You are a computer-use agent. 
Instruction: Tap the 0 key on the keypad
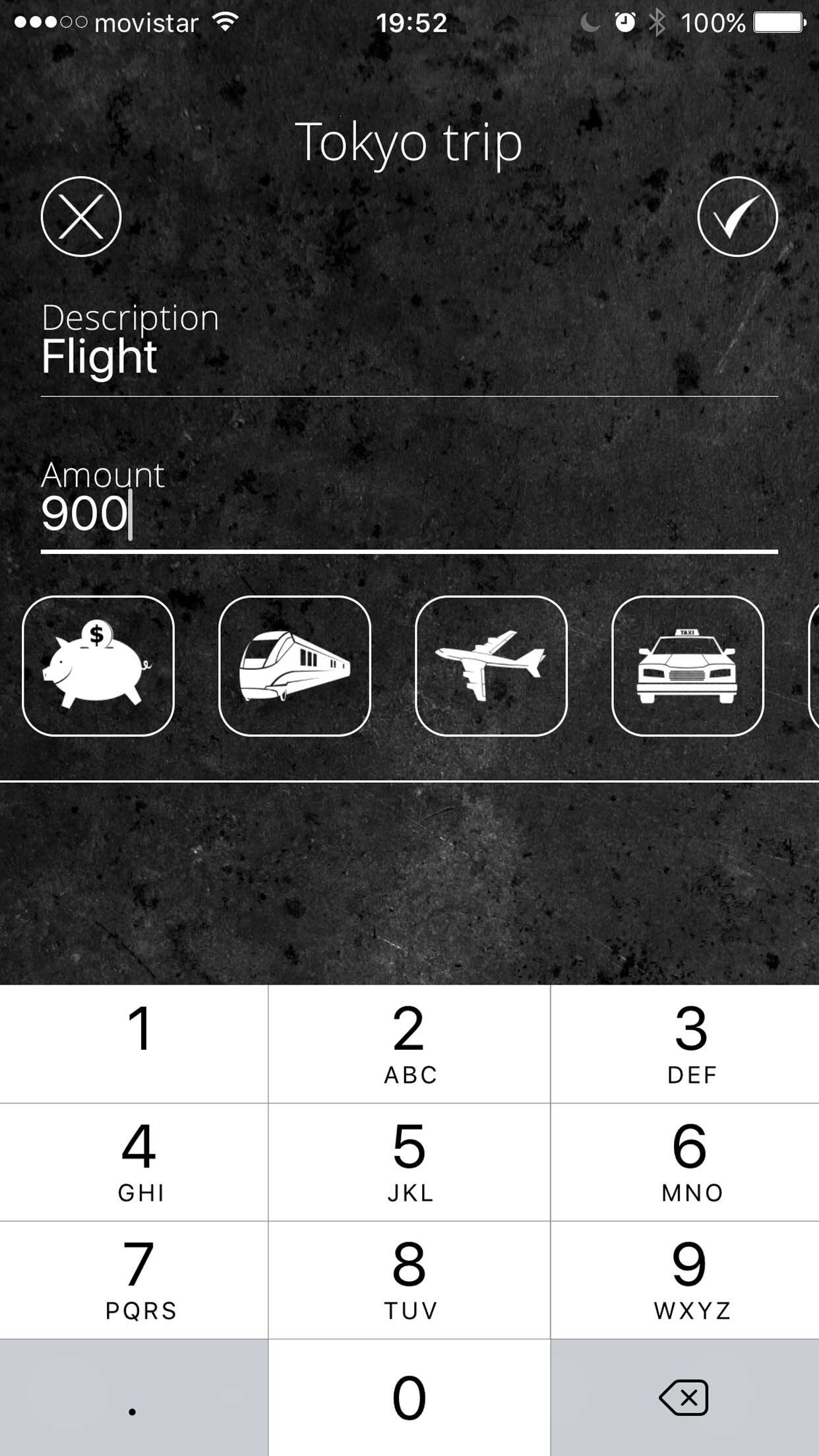(x=409, y=1397)
